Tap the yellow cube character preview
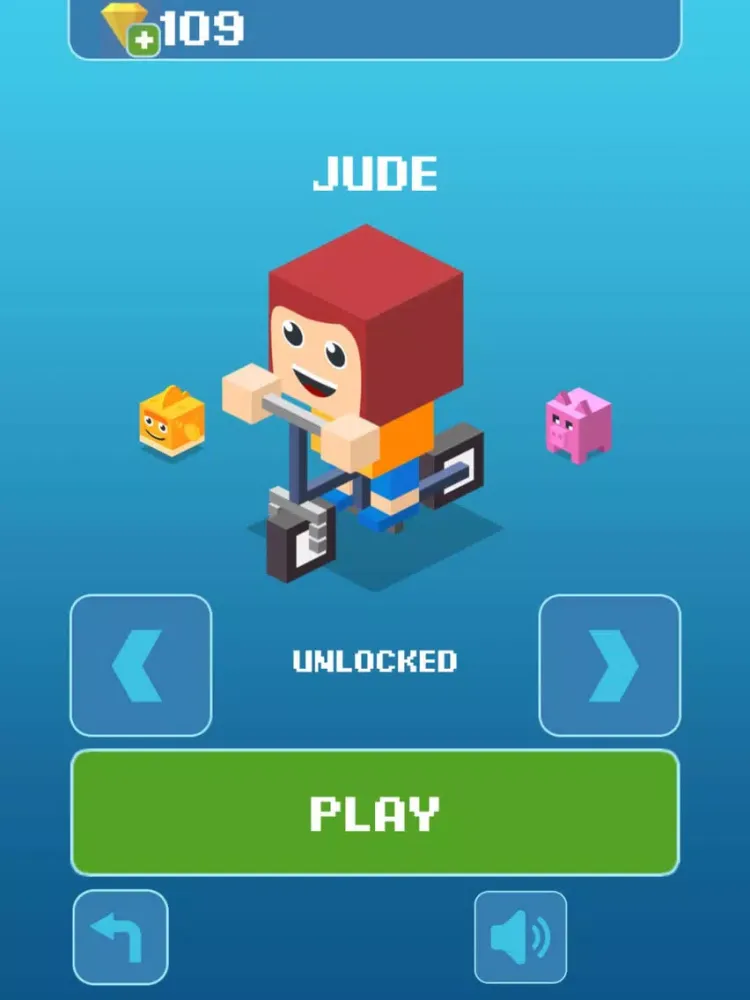The height and width of the screenshot is (1000, 750). tap(171, 422)
